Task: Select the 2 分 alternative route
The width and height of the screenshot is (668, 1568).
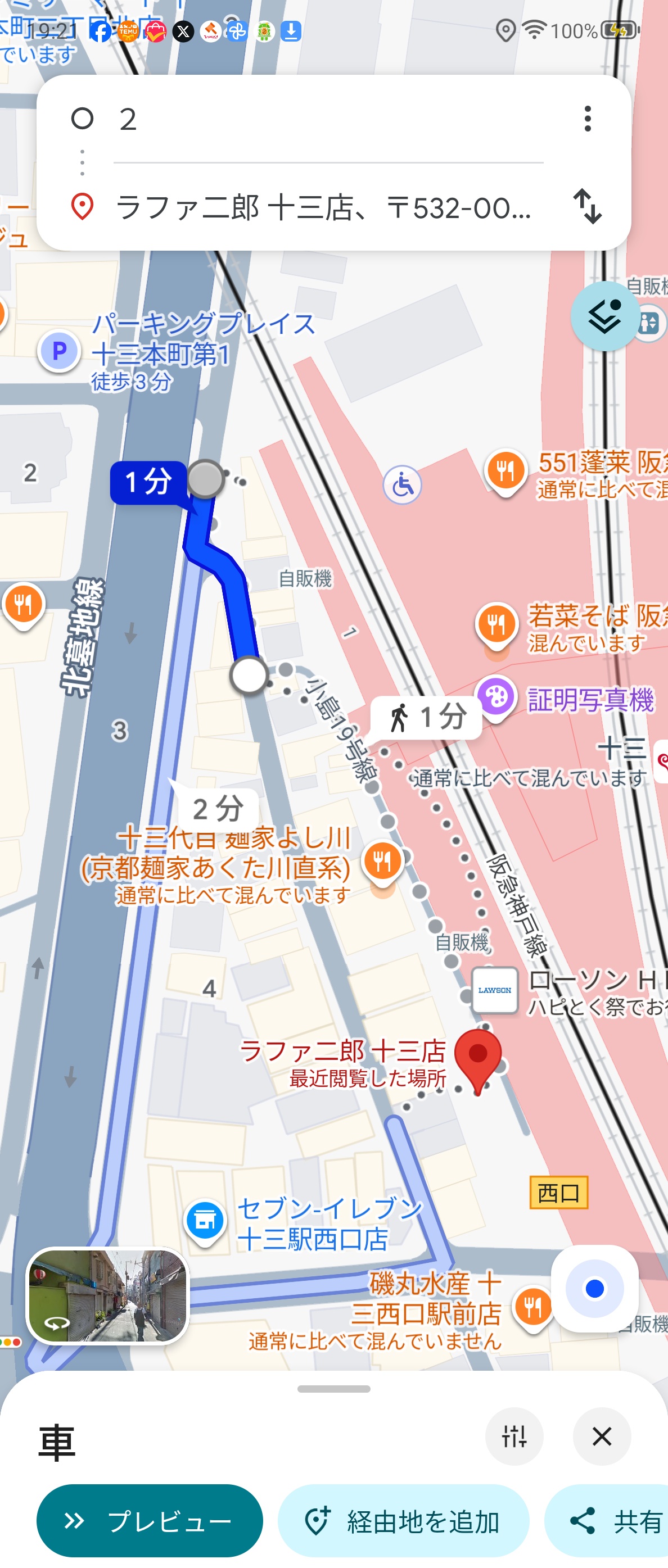Action: tap(218, 809)
